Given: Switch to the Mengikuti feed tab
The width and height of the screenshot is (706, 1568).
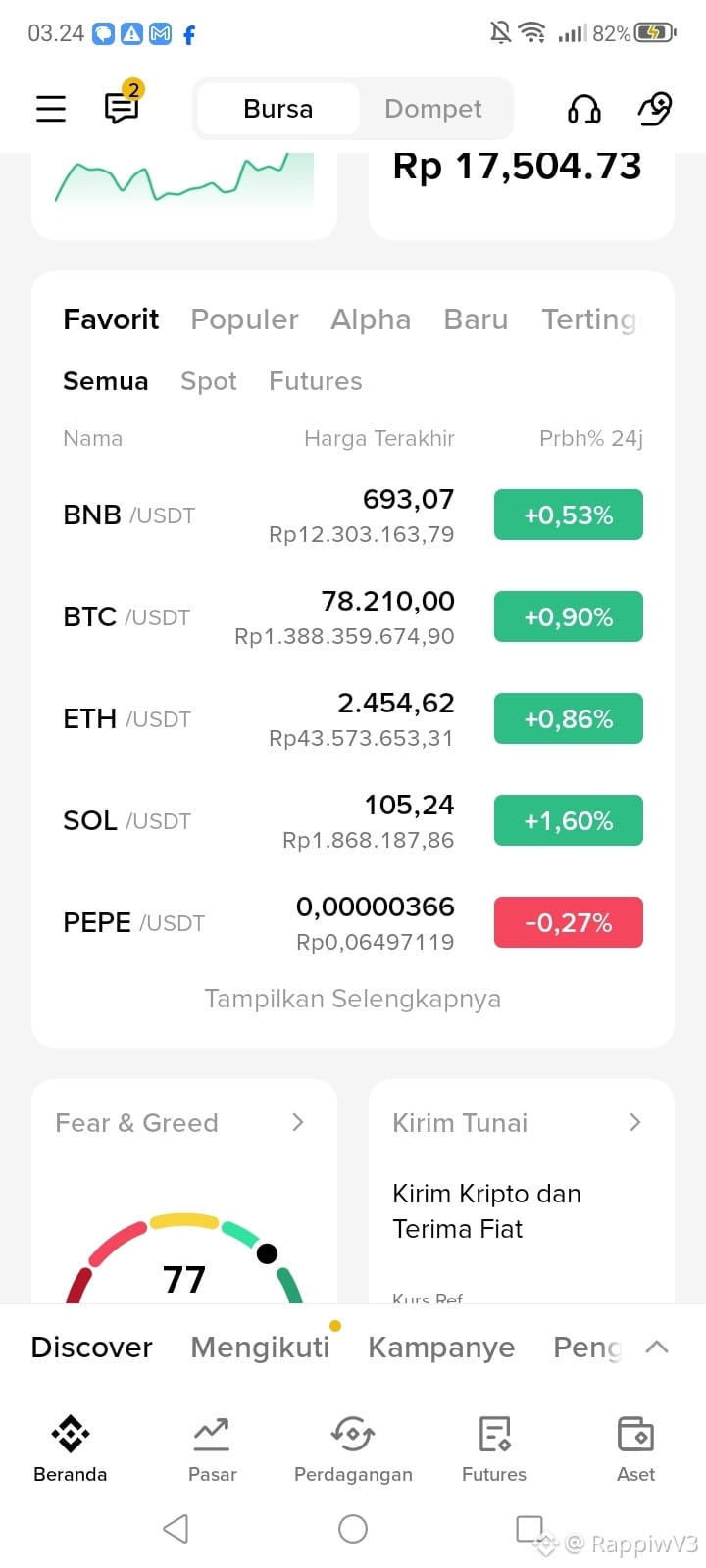Looking at the screenshot, I should point(260,1347).
